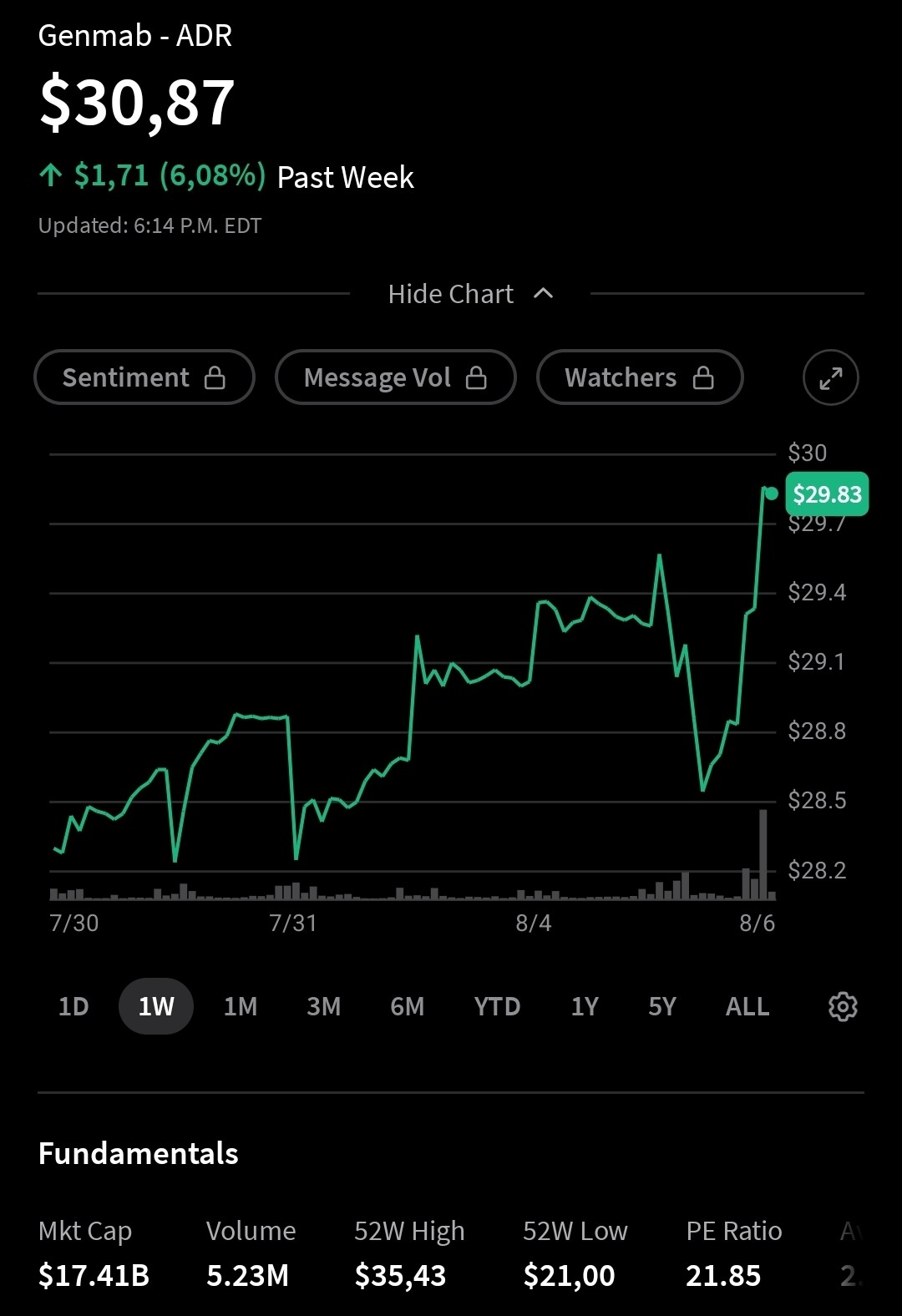This screenshot has width=902, height=1316.
Task: Select the YTD range
Action: point(497,1006)
